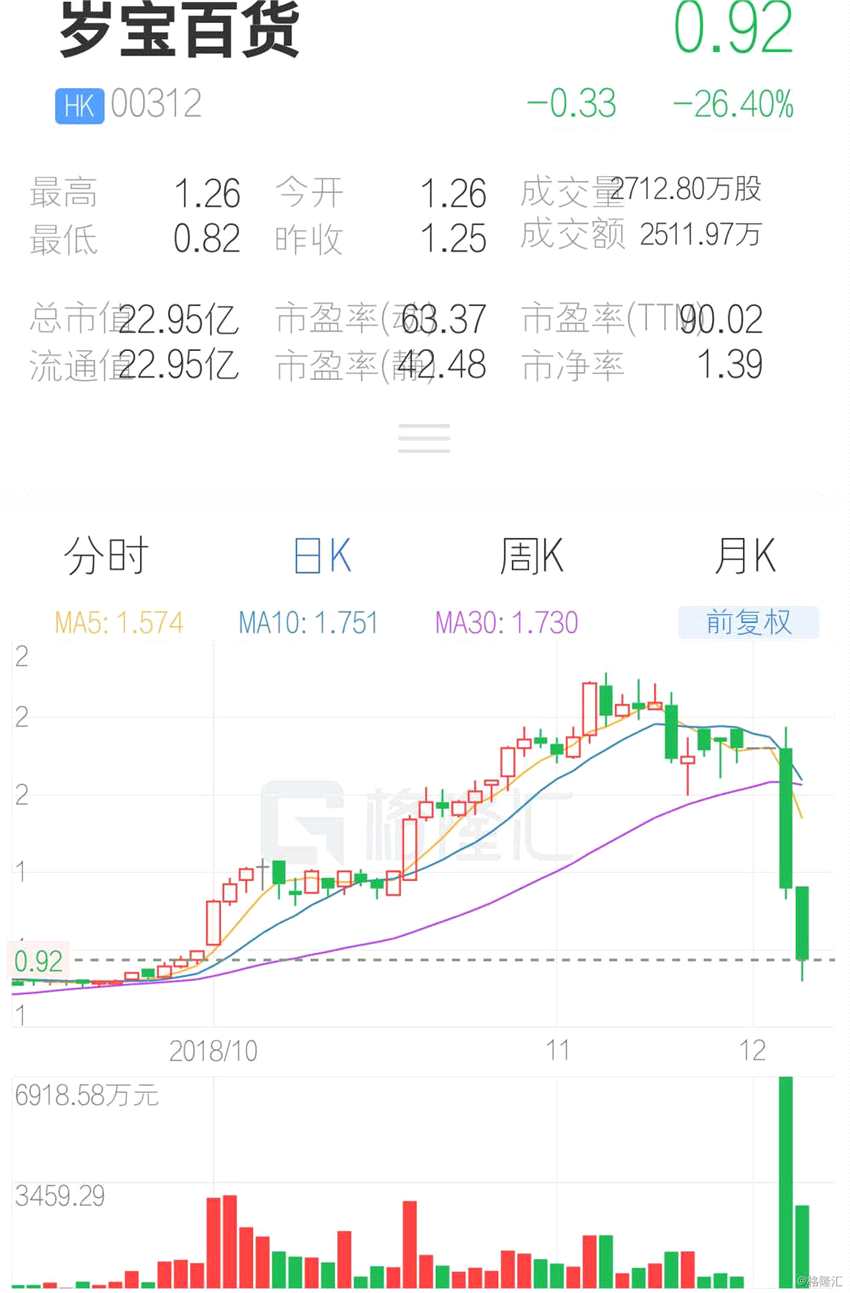Toggle the MA5 moving average line
This screenshot has height=1293, width=850.
[x=118, y=621]
